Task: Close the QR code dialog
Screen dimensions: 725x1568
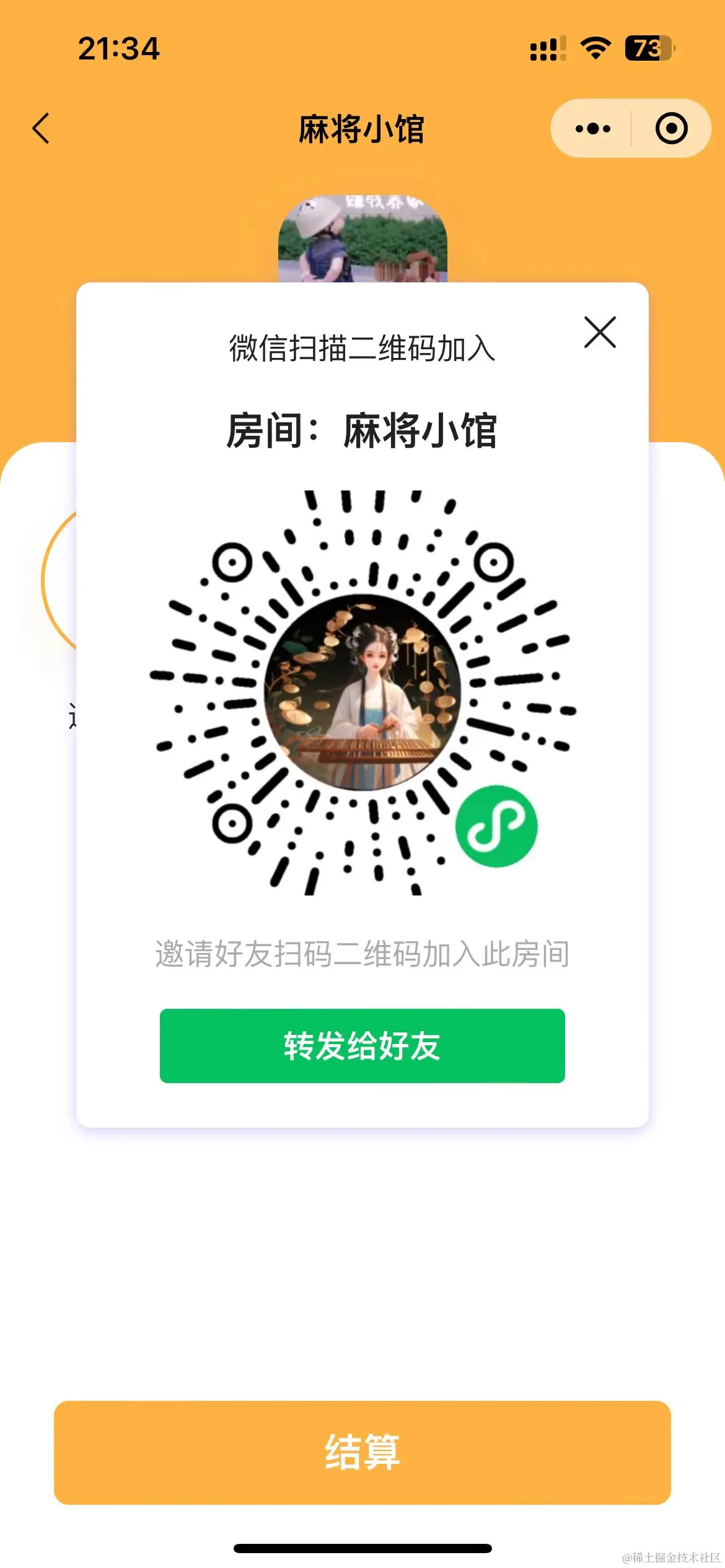Action: pos(600,333)
